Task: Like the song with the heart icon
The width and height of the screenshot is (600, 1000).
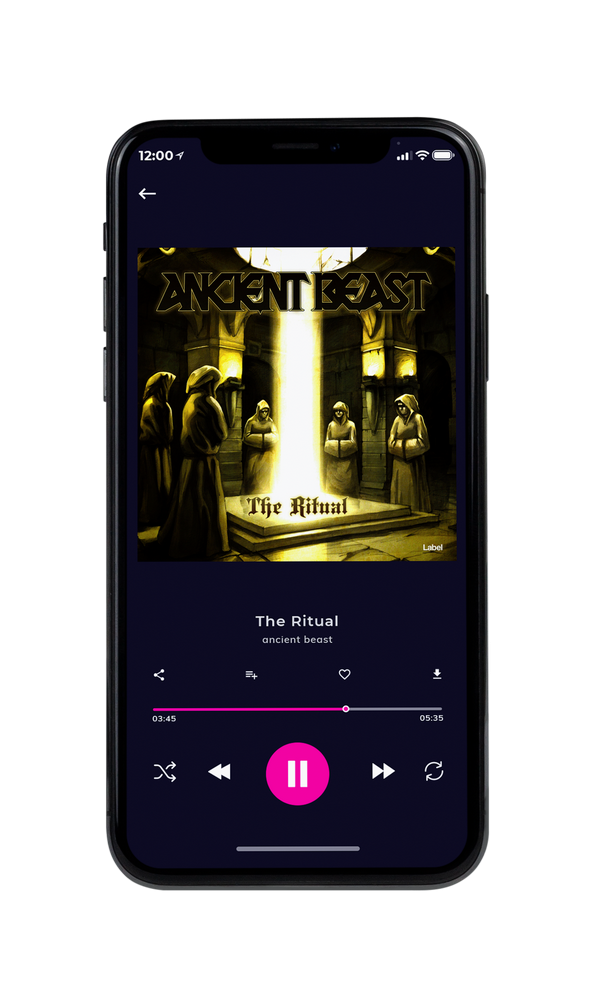Action: (344, 674)
